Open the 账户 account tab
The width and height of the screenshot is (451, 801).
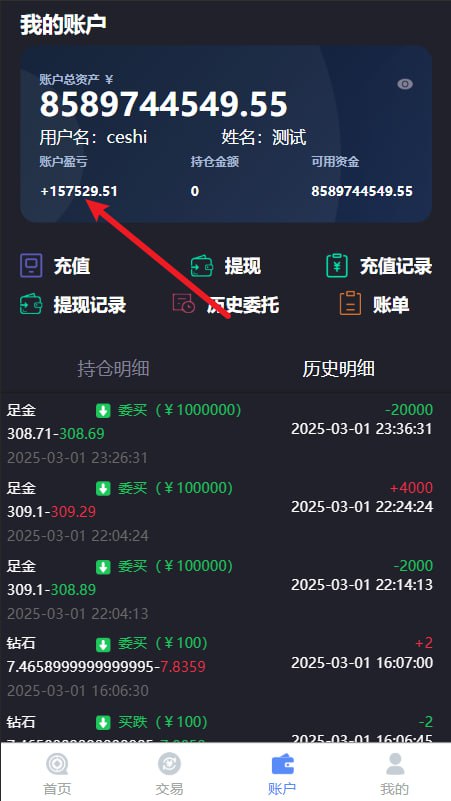[x=282, y=773]
